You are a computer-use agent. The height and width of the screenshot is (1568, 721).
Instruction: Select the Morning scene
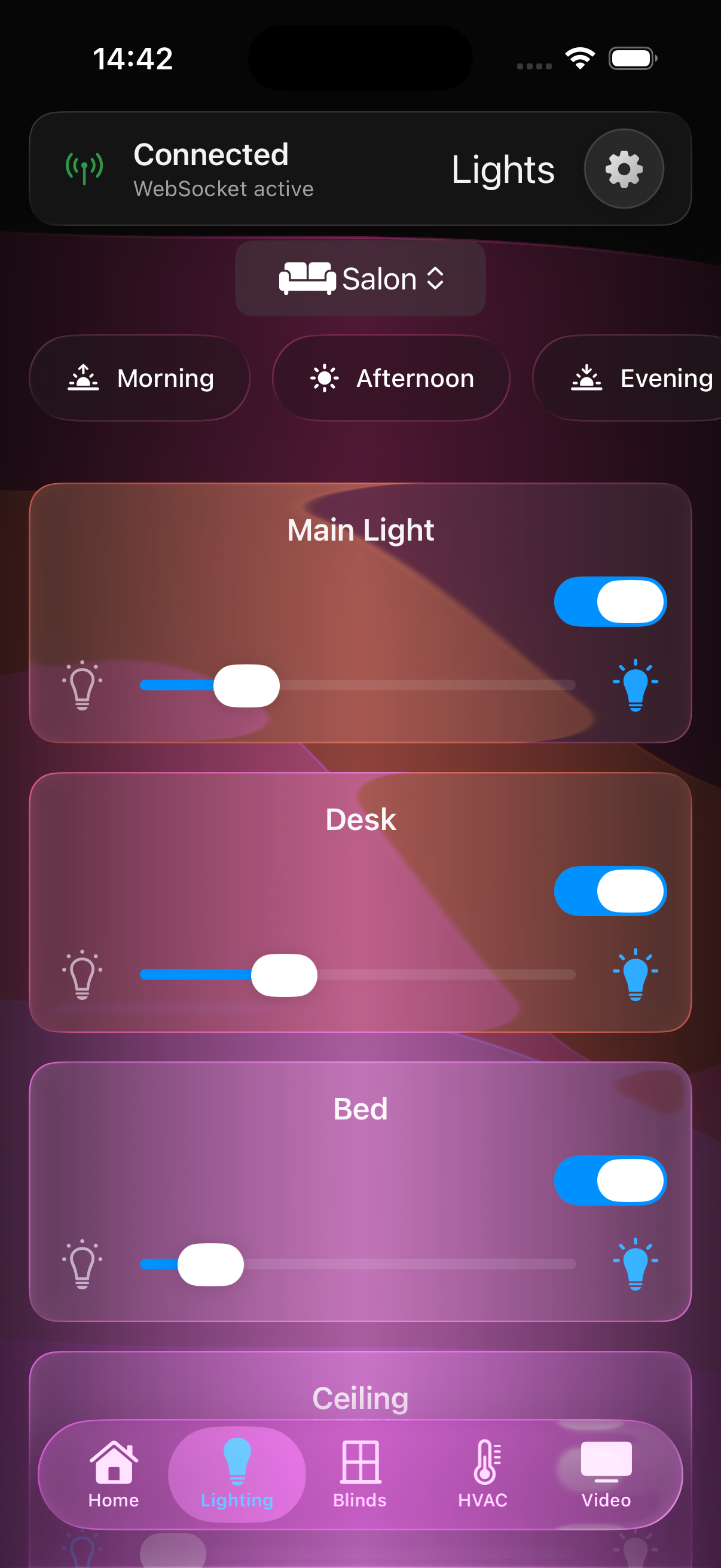coord(140,377)
